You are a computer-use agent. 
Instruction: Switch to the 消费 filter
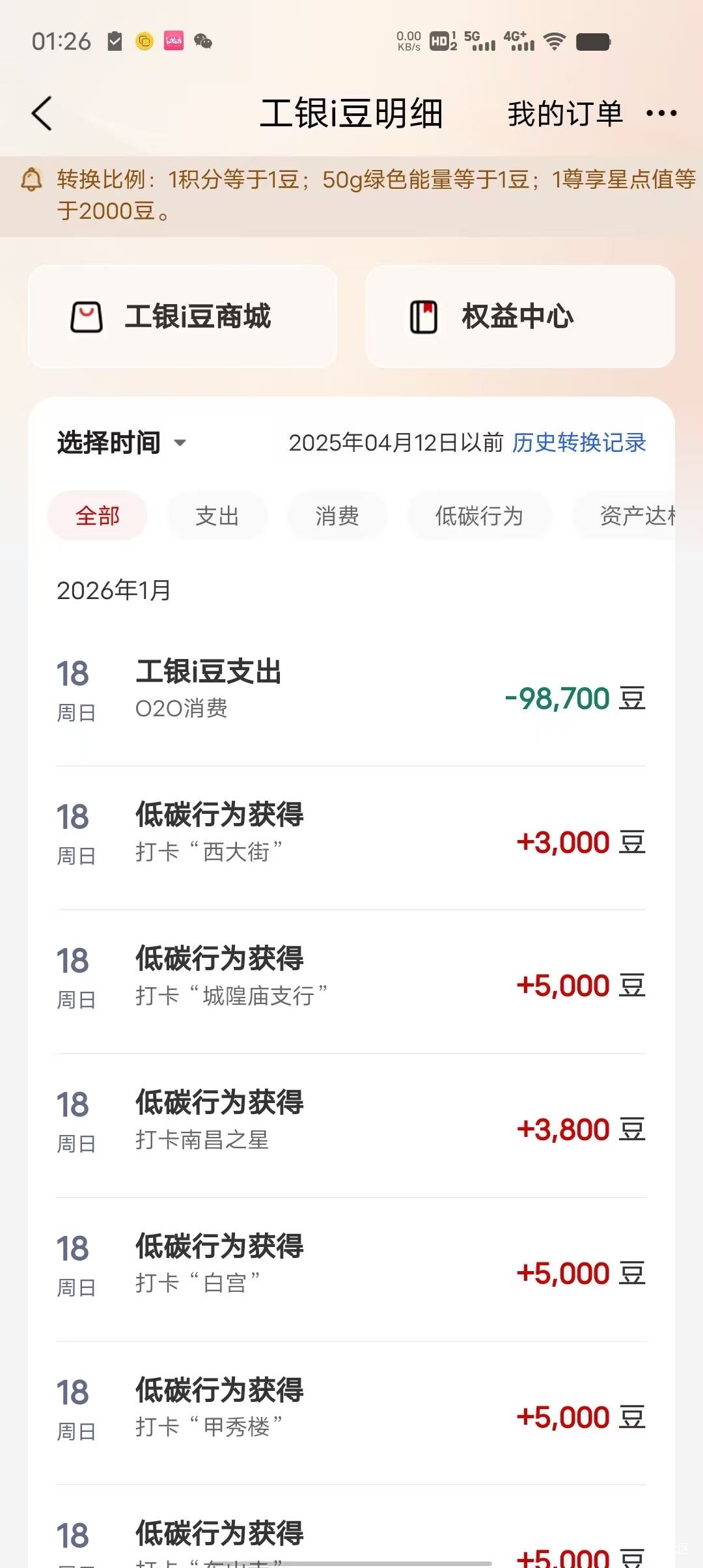[337, 516]
